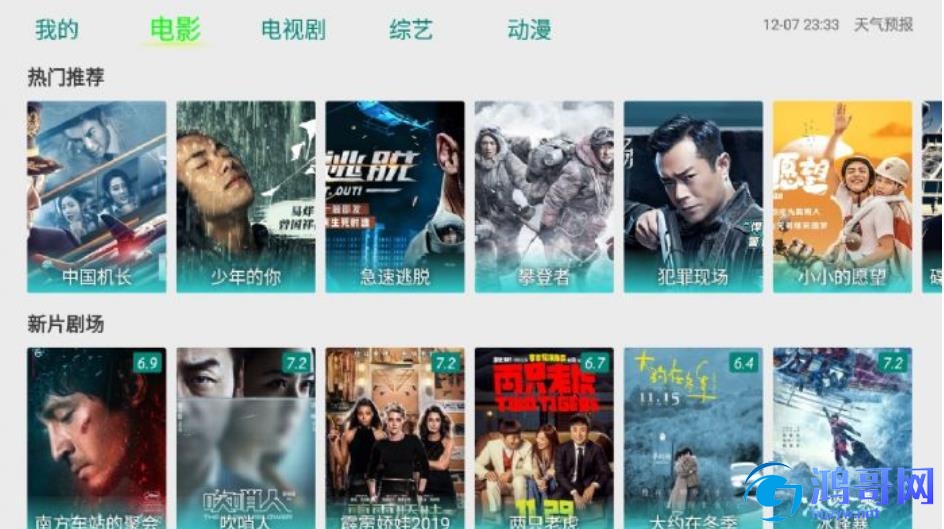
Task: Open the movie 犯罪现场
Action: point(692,196)
